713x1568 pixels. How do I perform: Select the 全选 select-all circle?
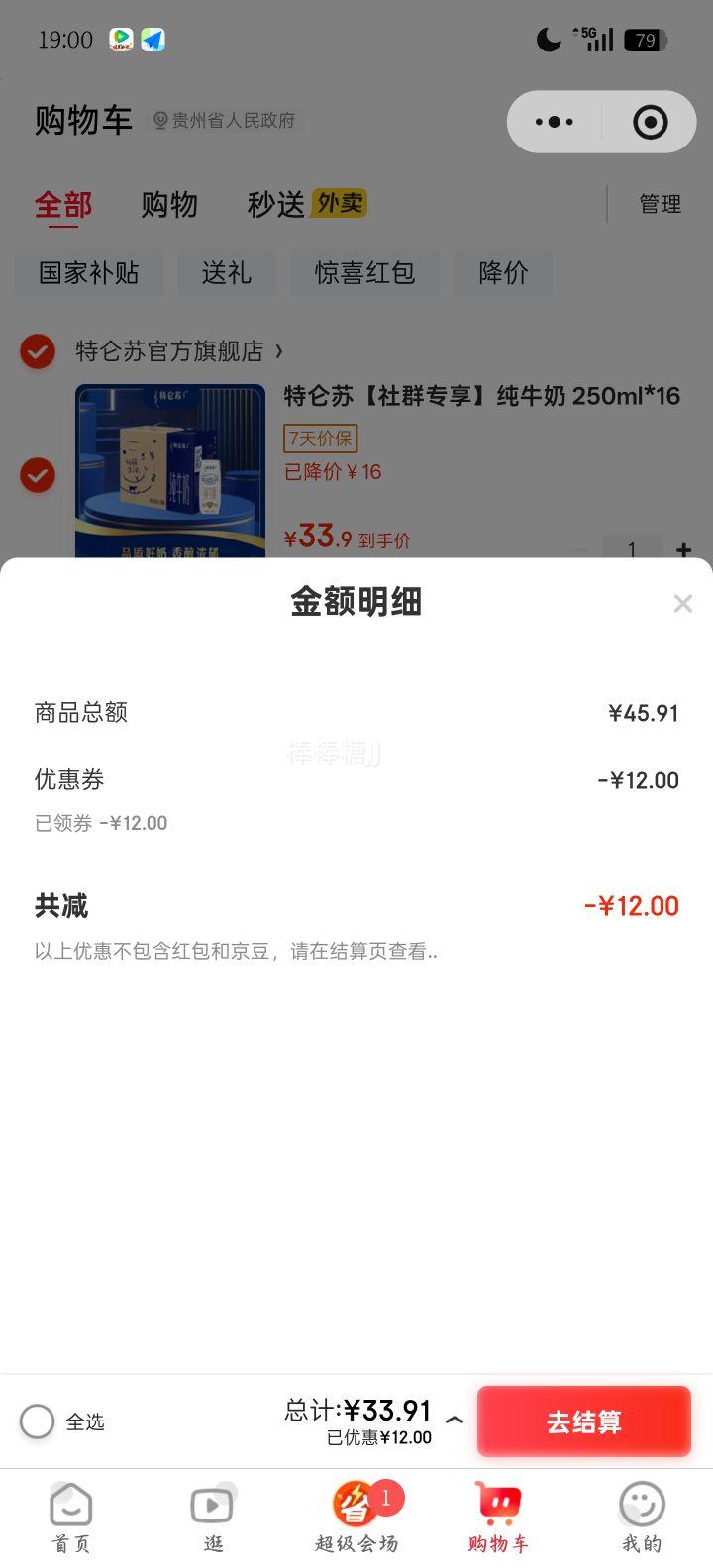pos(38,1421)
